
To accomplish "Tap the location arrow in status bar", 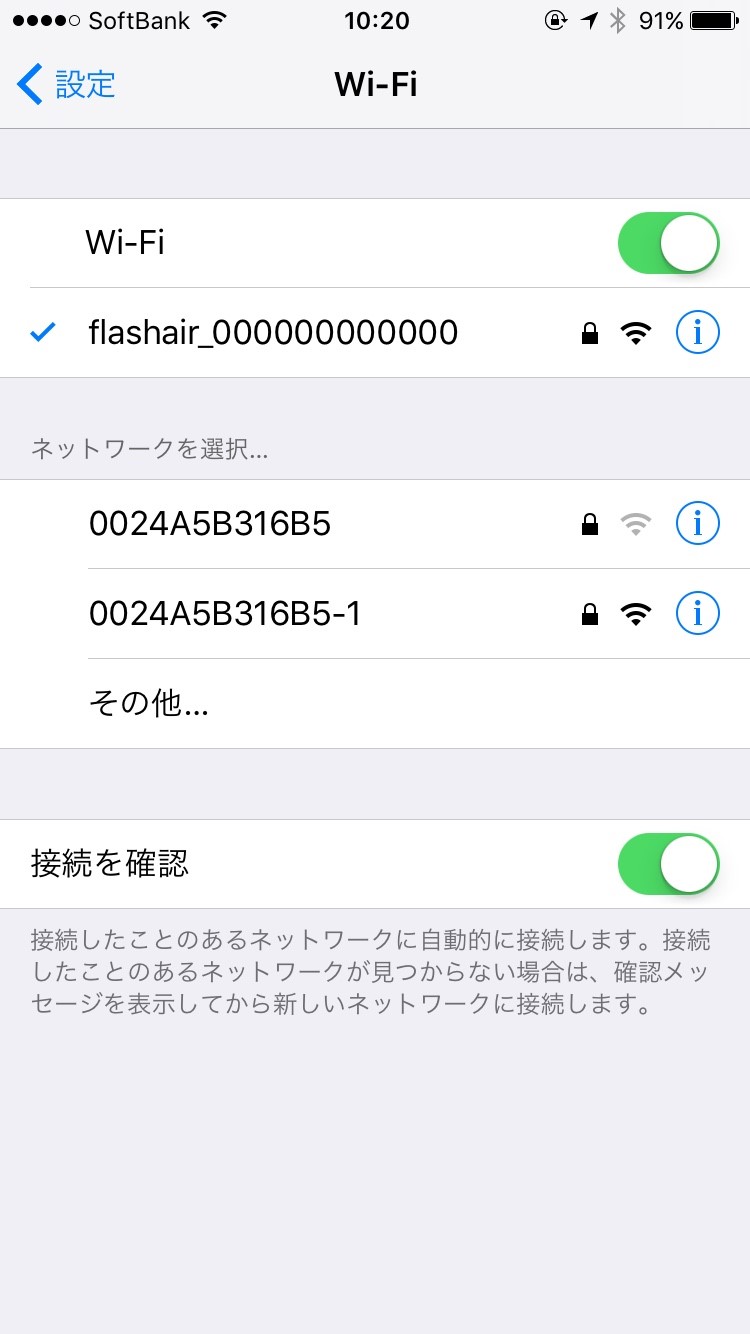I will click(x=588, y=19).
